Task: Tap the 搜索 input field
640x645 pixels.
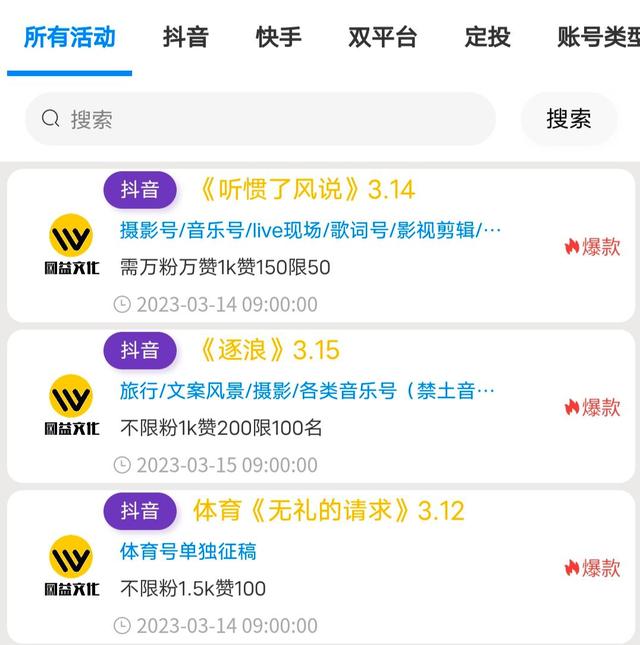Action: (x=270, y=119)
